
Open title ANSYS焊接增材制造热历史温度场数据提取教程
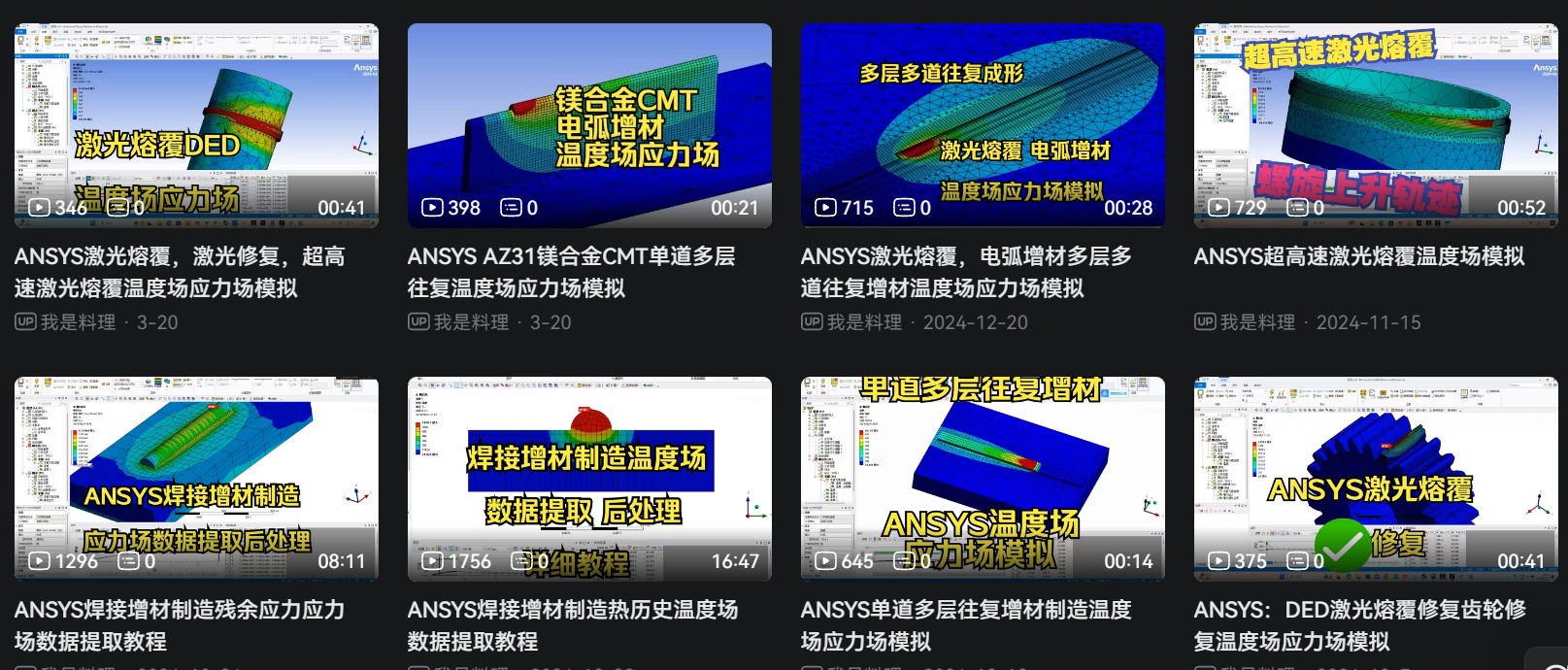572,625
